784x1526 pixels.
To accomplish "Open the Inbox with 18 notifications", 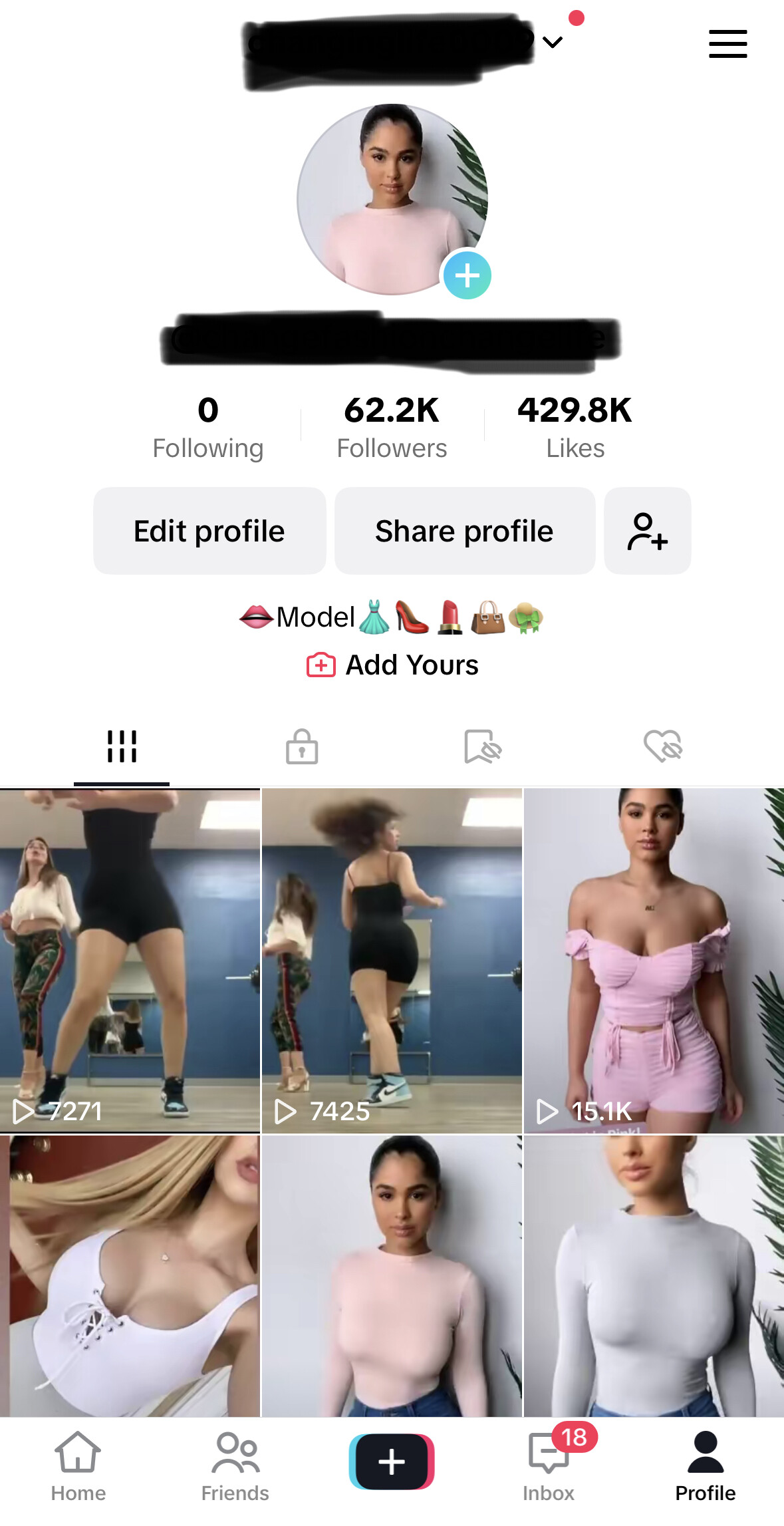I will tap(549, 1466).
